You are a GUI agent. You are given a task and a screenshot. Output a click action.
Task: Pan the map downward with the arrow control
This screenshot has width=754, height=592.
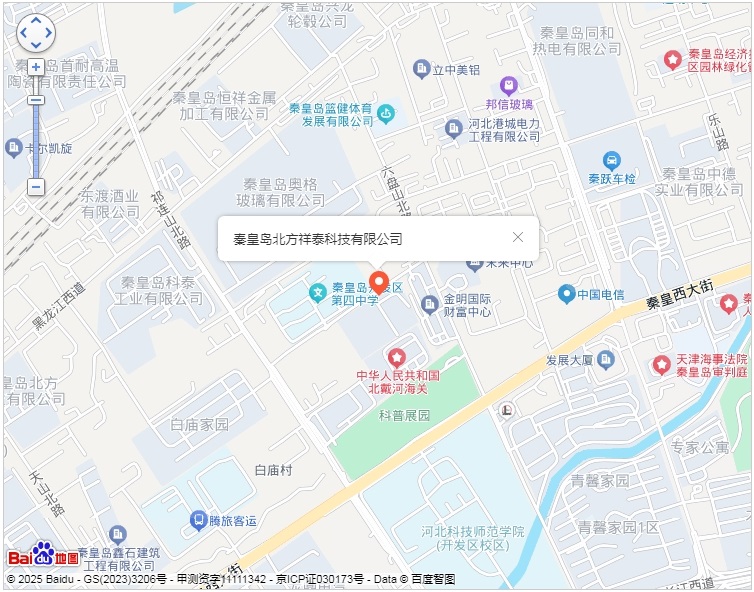[36, 45]
